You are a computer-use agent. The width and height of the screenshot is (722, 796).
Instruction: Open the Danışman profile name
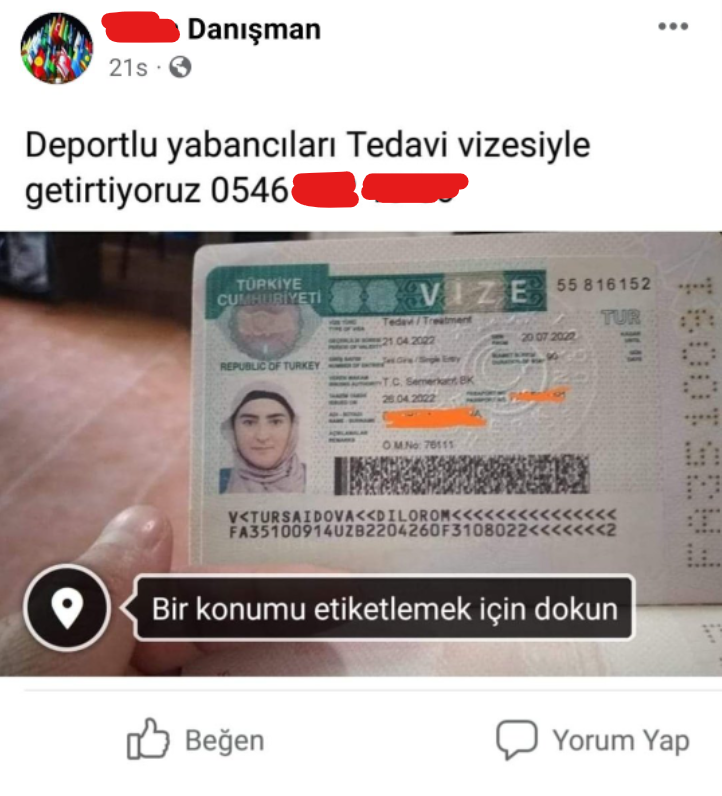pyautogui.click(x=253, y=29)
